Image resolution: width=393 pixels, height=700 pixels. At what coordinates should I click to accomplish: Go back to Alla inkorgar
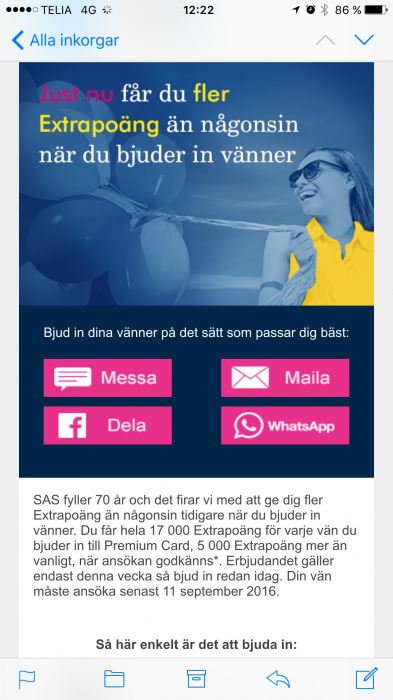tap(65, 40)
